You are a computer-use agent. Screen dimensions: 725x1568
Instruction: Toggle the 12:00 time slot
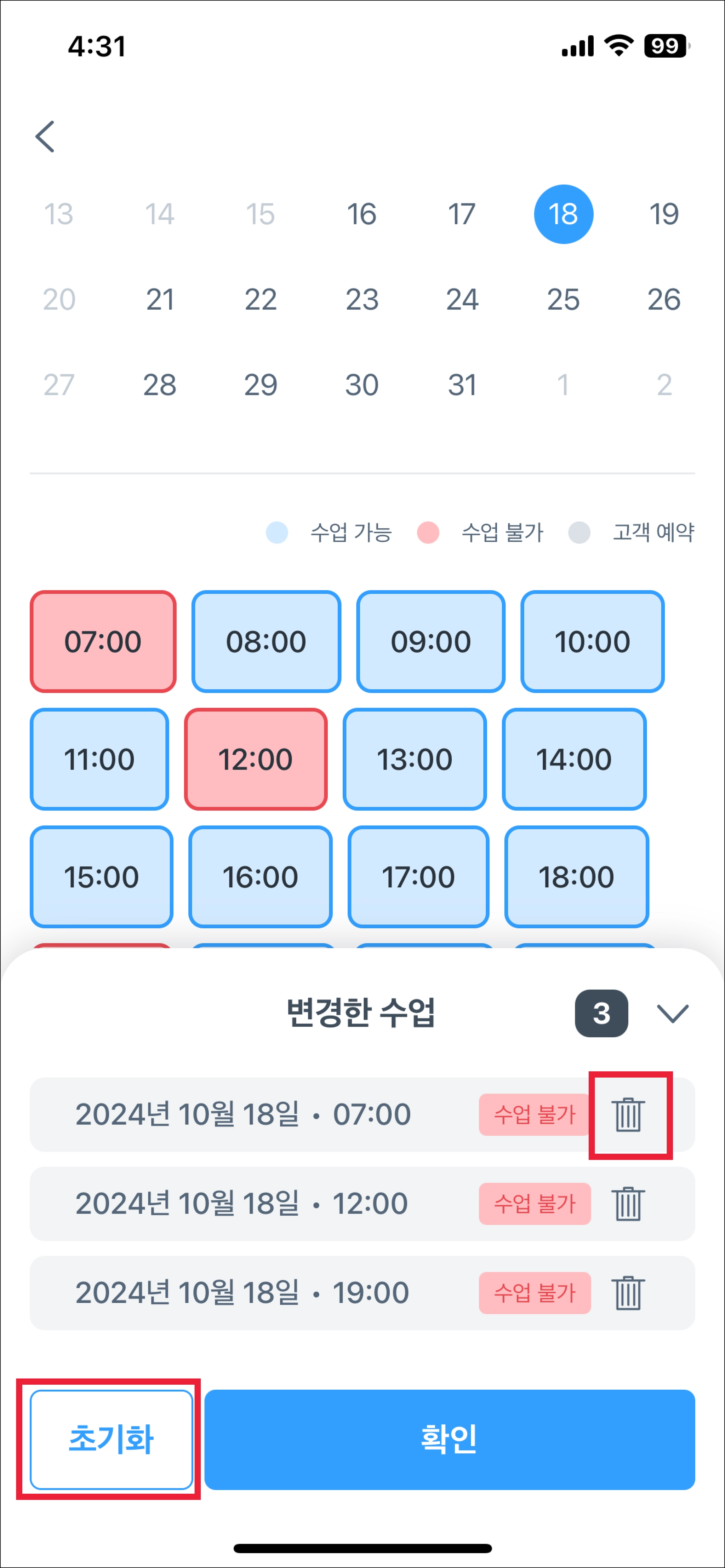[x=256, y=759]
